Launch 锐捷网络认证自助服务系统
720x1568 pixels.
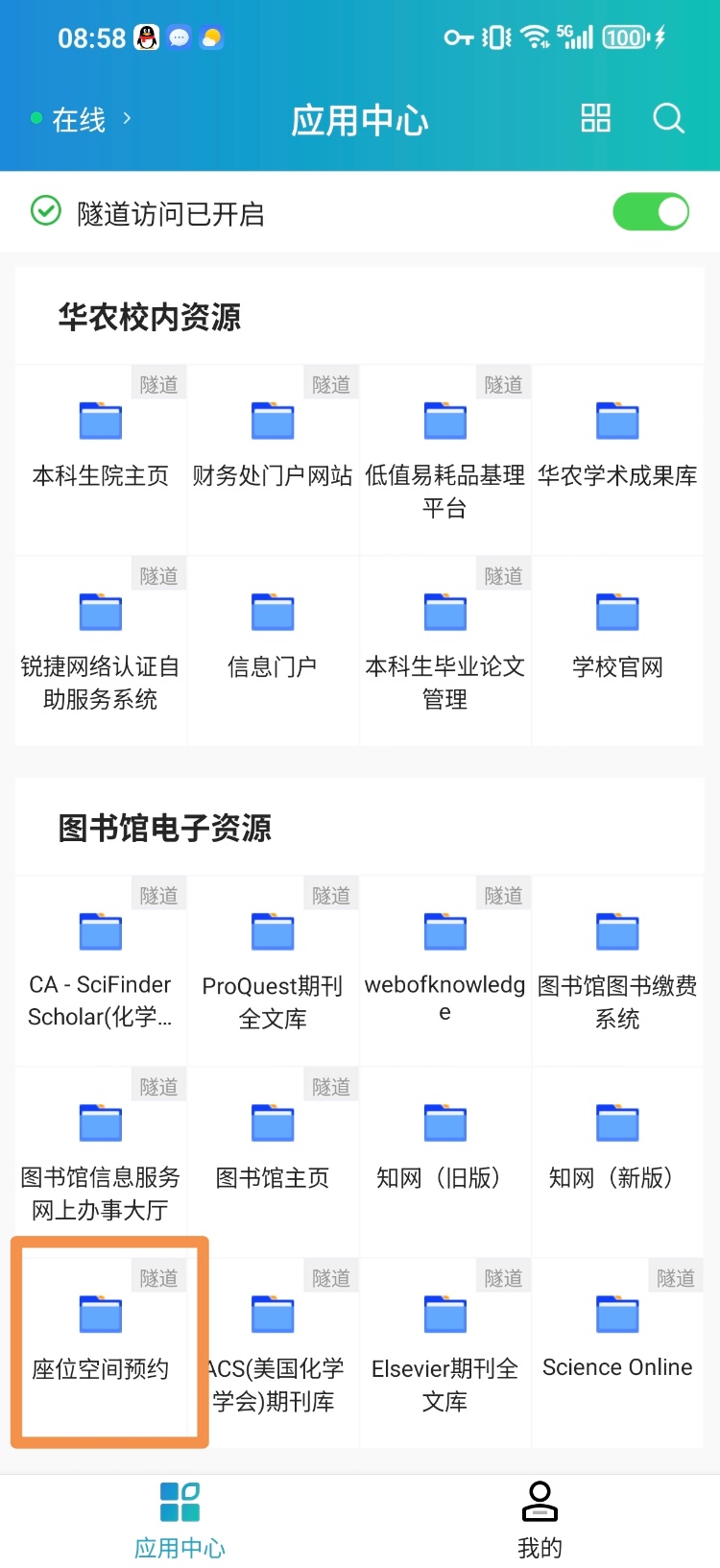(x=101, y=651)
